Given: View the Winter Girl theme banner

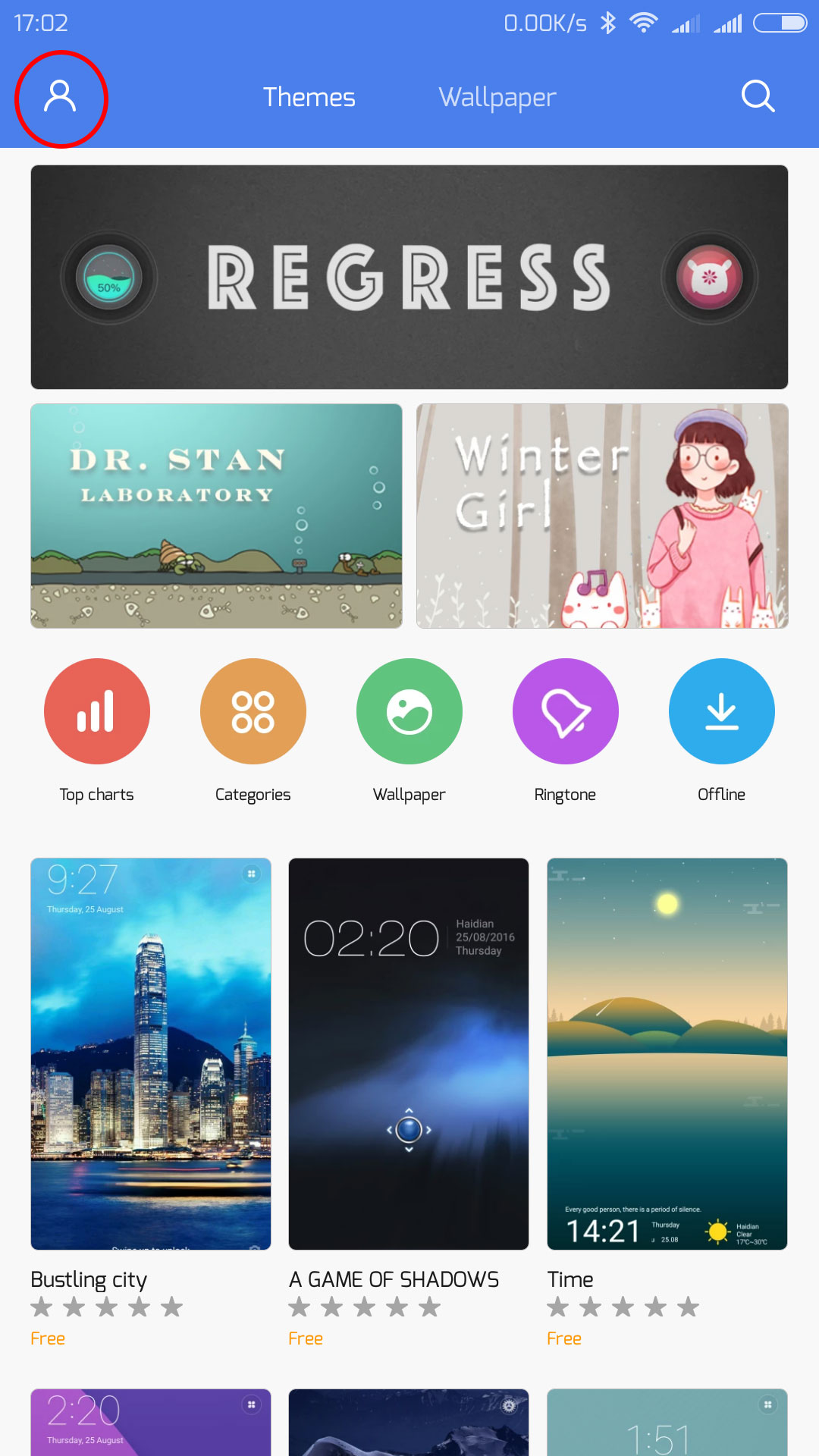Looking at the screenshot, I should click(x=602, y=516).
